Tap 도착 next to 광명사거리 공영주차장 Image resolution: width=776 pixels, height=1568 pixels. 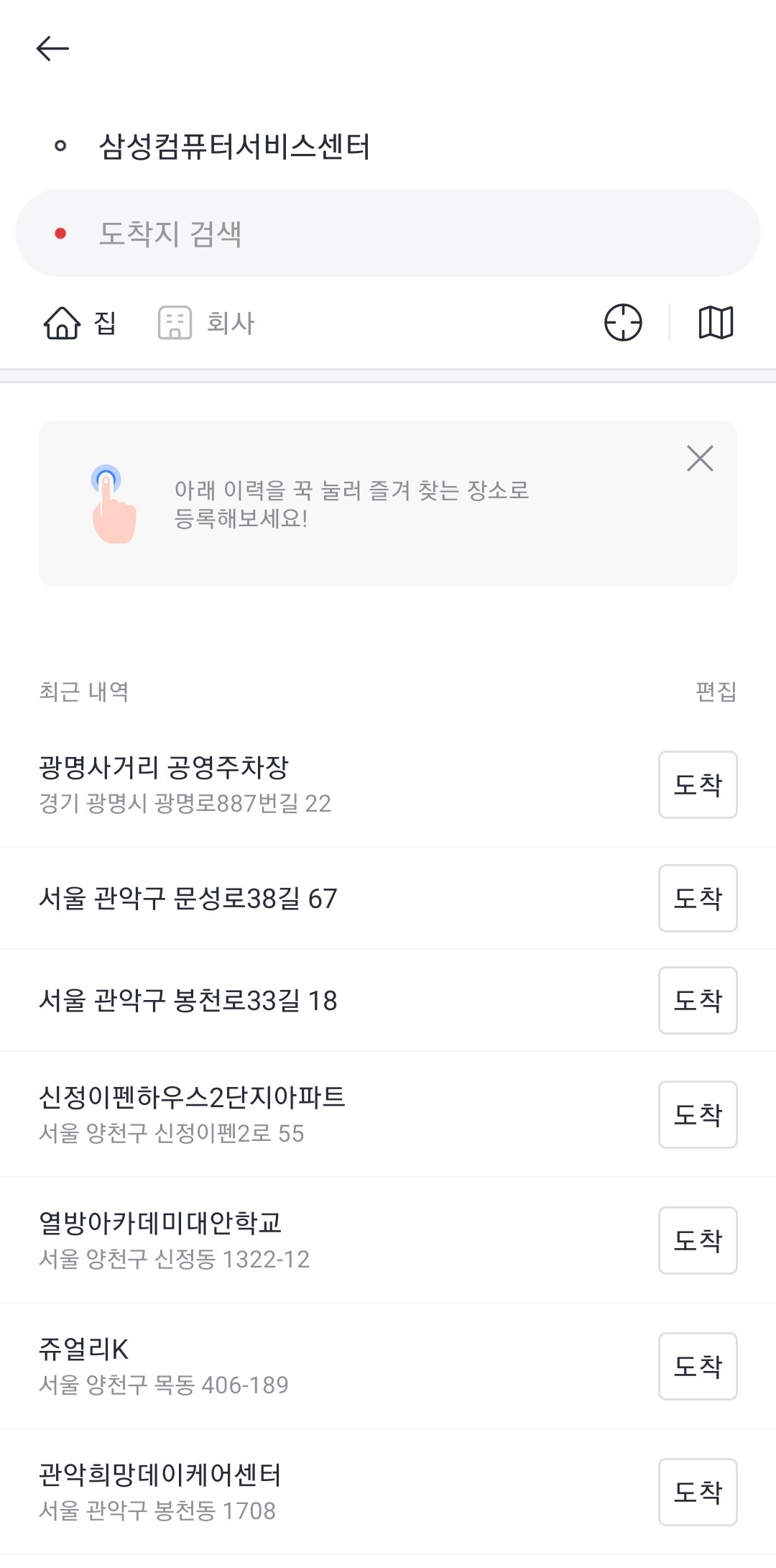(698, 785)
